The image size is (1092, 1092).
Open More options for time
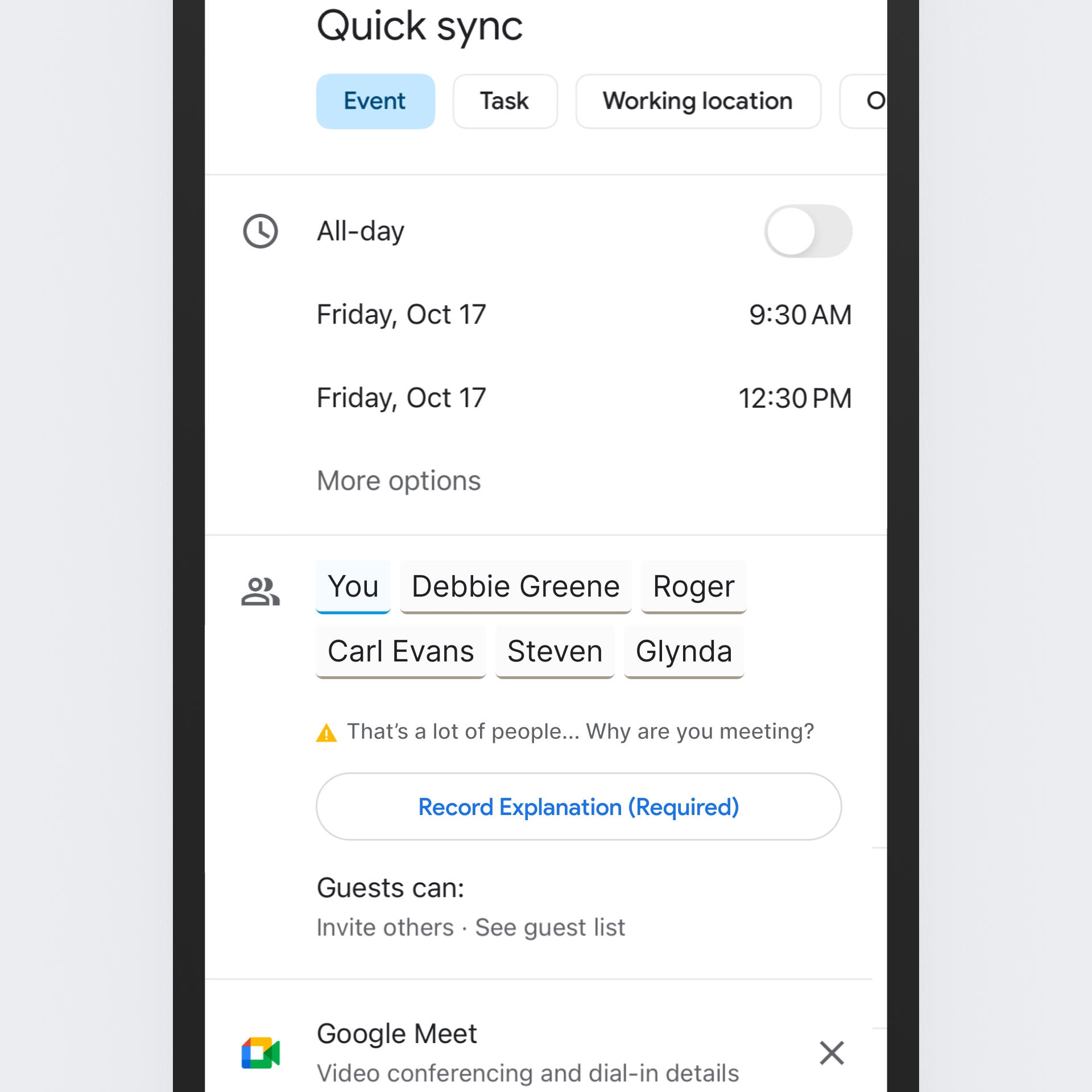tap(399, 481)
